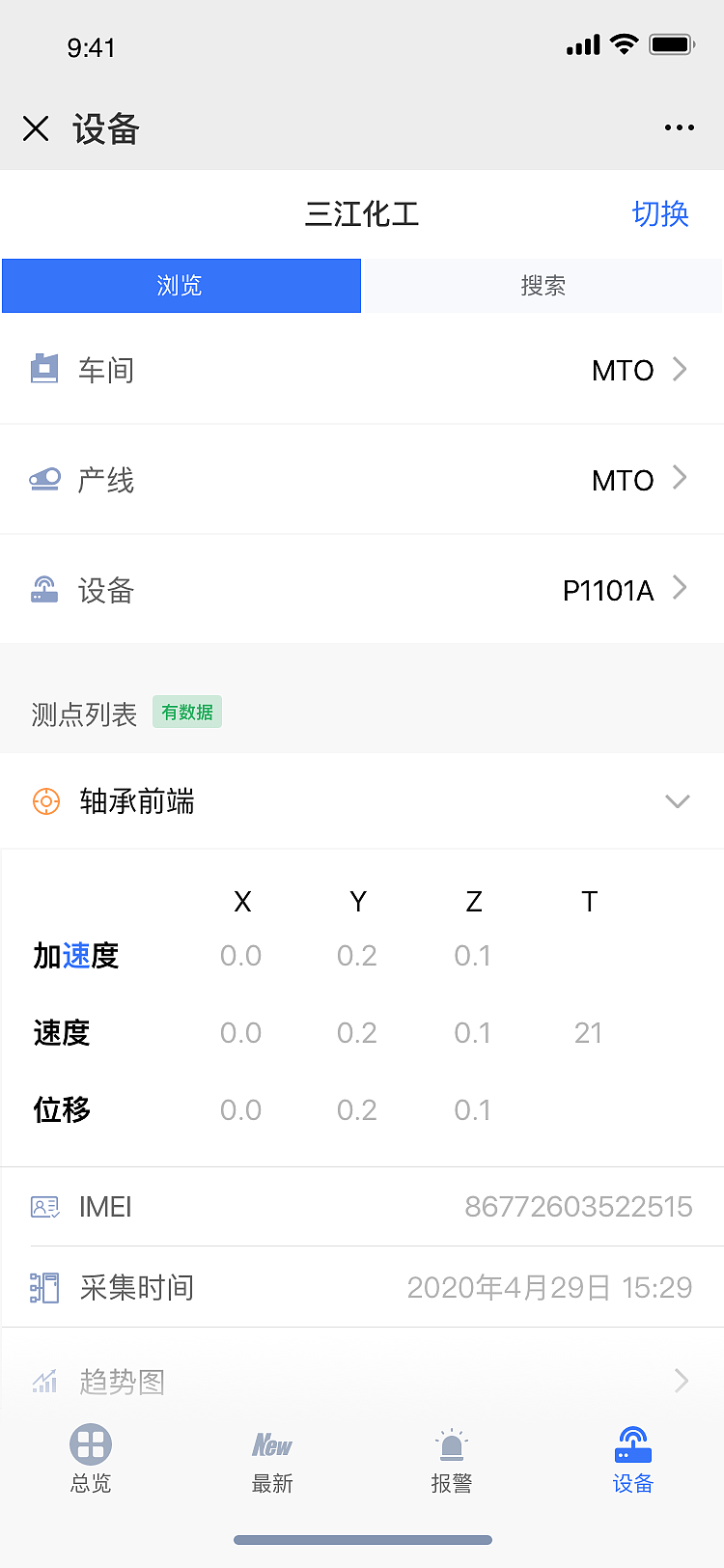Click the New badge on 最新

pyautogui.click(x=271, y=1441)
